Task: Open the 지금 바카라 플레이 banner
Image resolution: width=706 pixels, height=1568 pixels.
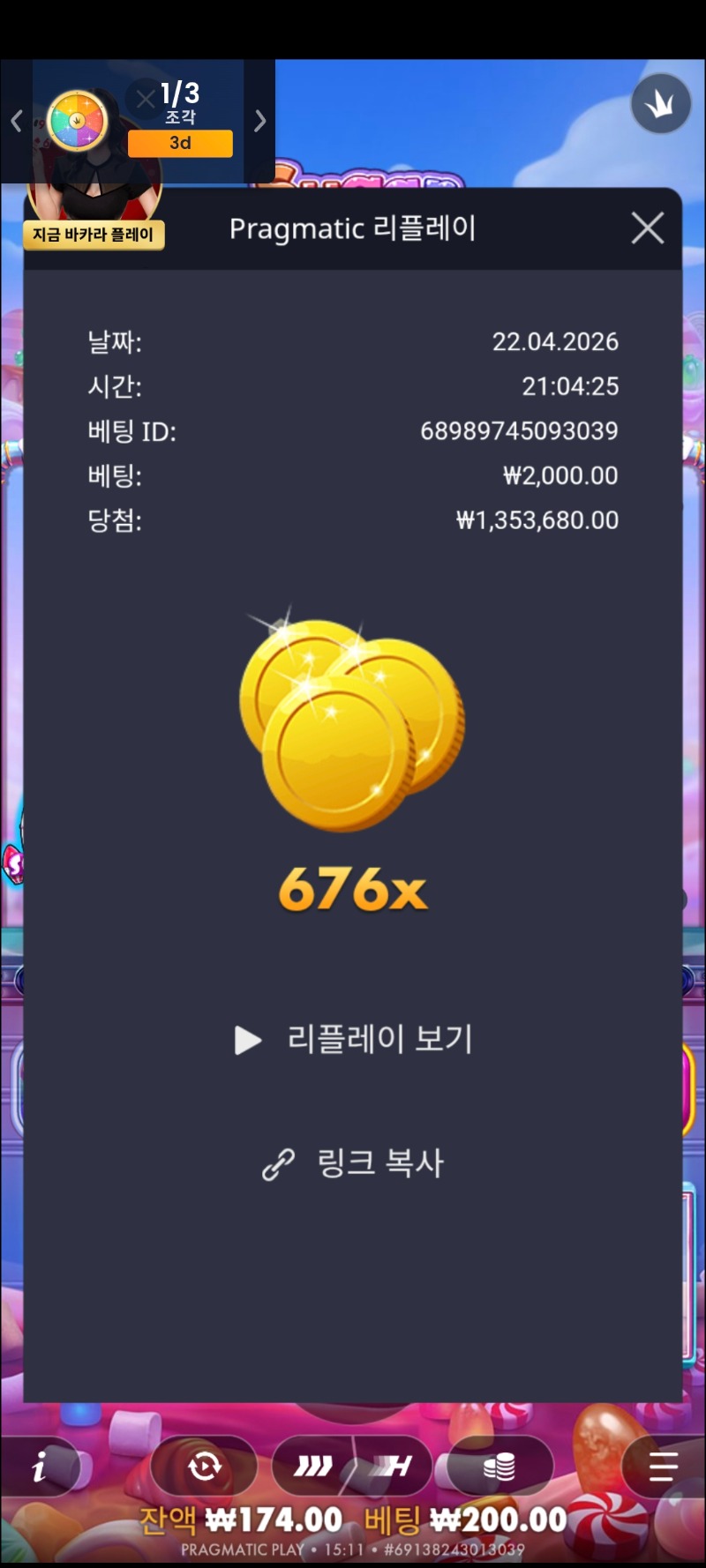Action: coord(94,235)
